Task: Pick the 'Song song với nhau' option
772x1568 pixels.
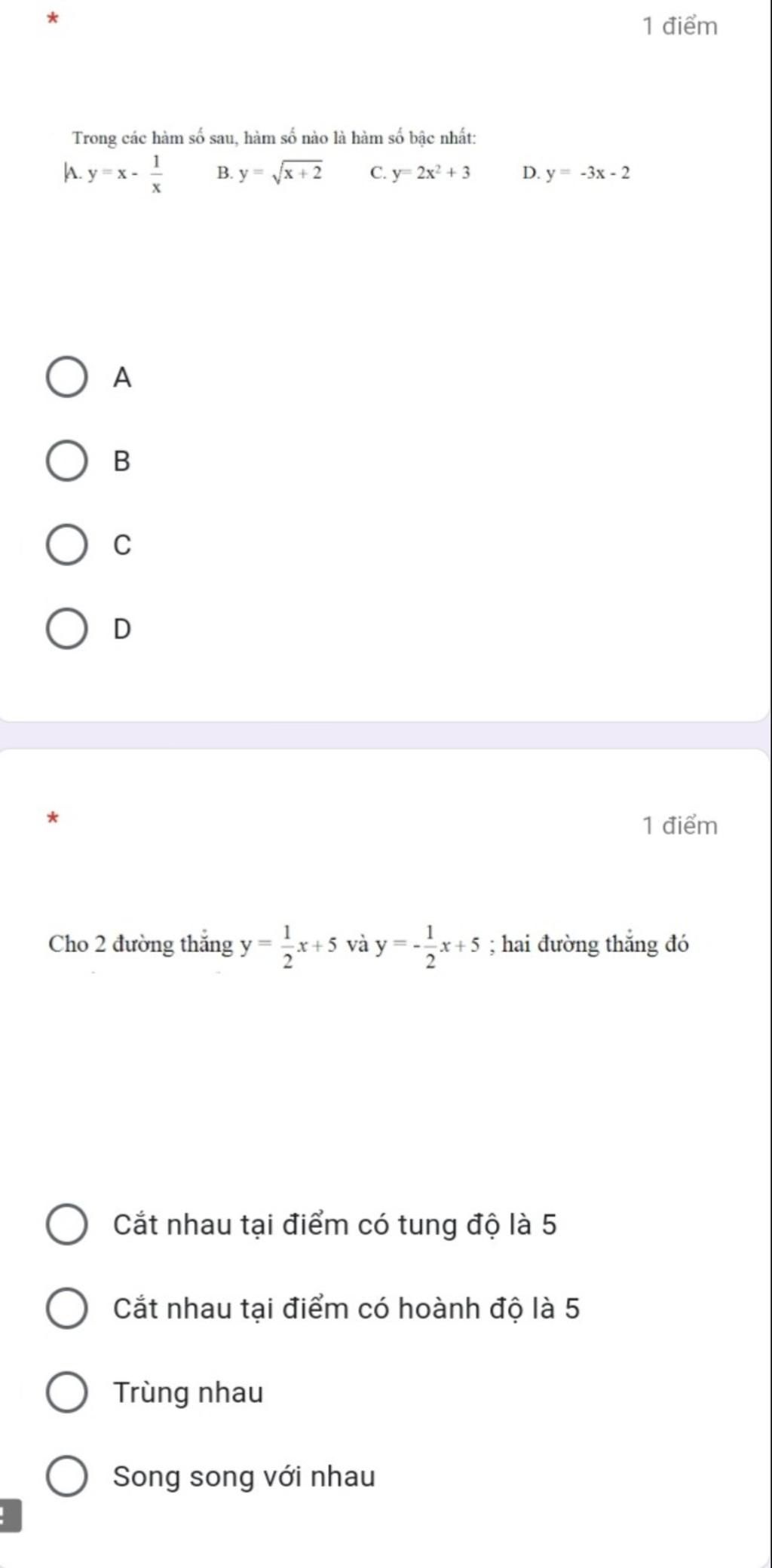Action: (66, 1476)
